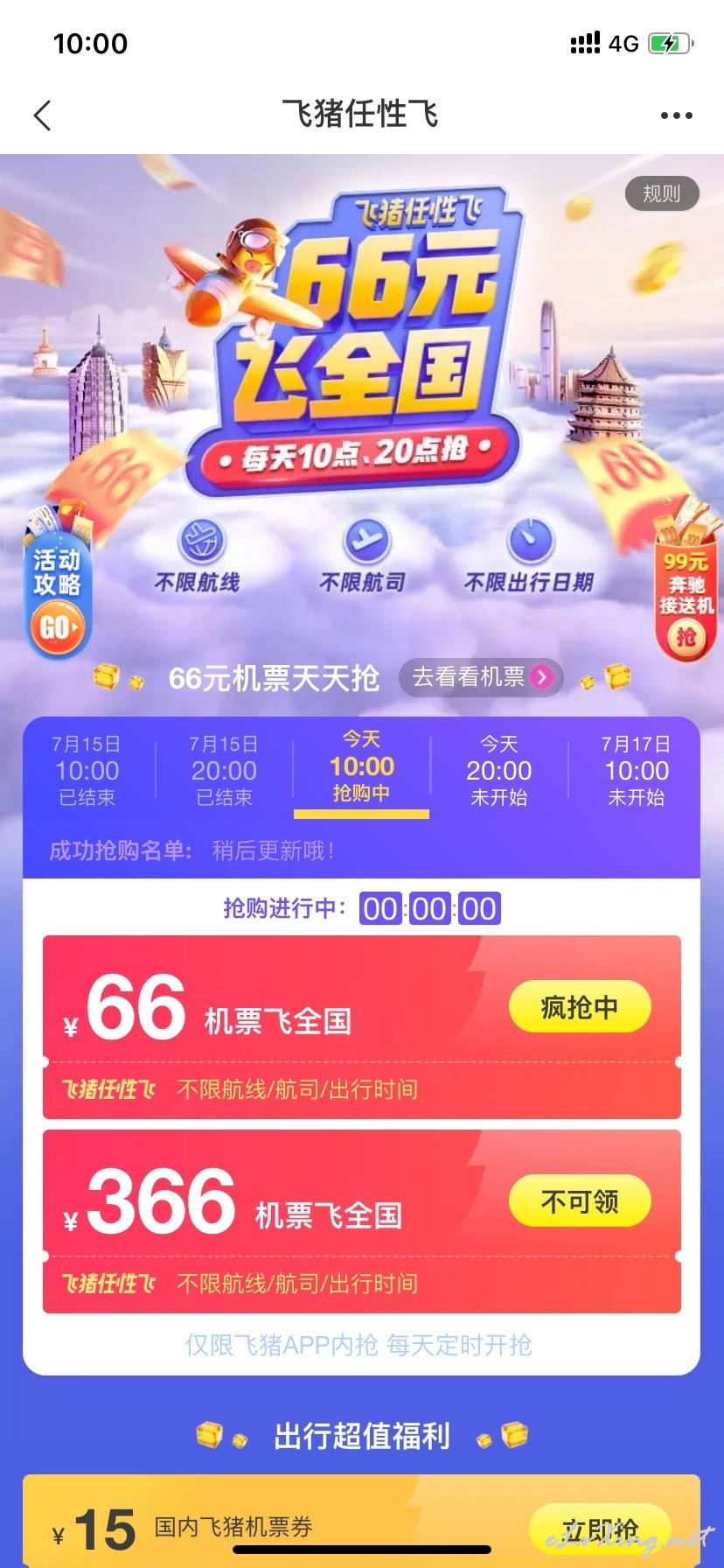Screen dimensions: 724x1568
Task: Open the three-dot overflow menu
Action: (676, 115)
